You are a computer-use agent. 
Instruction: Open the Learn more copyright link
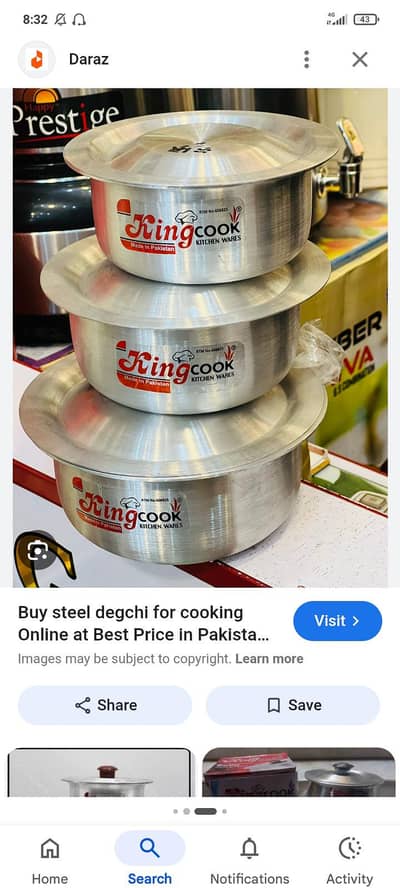point(269,659)
